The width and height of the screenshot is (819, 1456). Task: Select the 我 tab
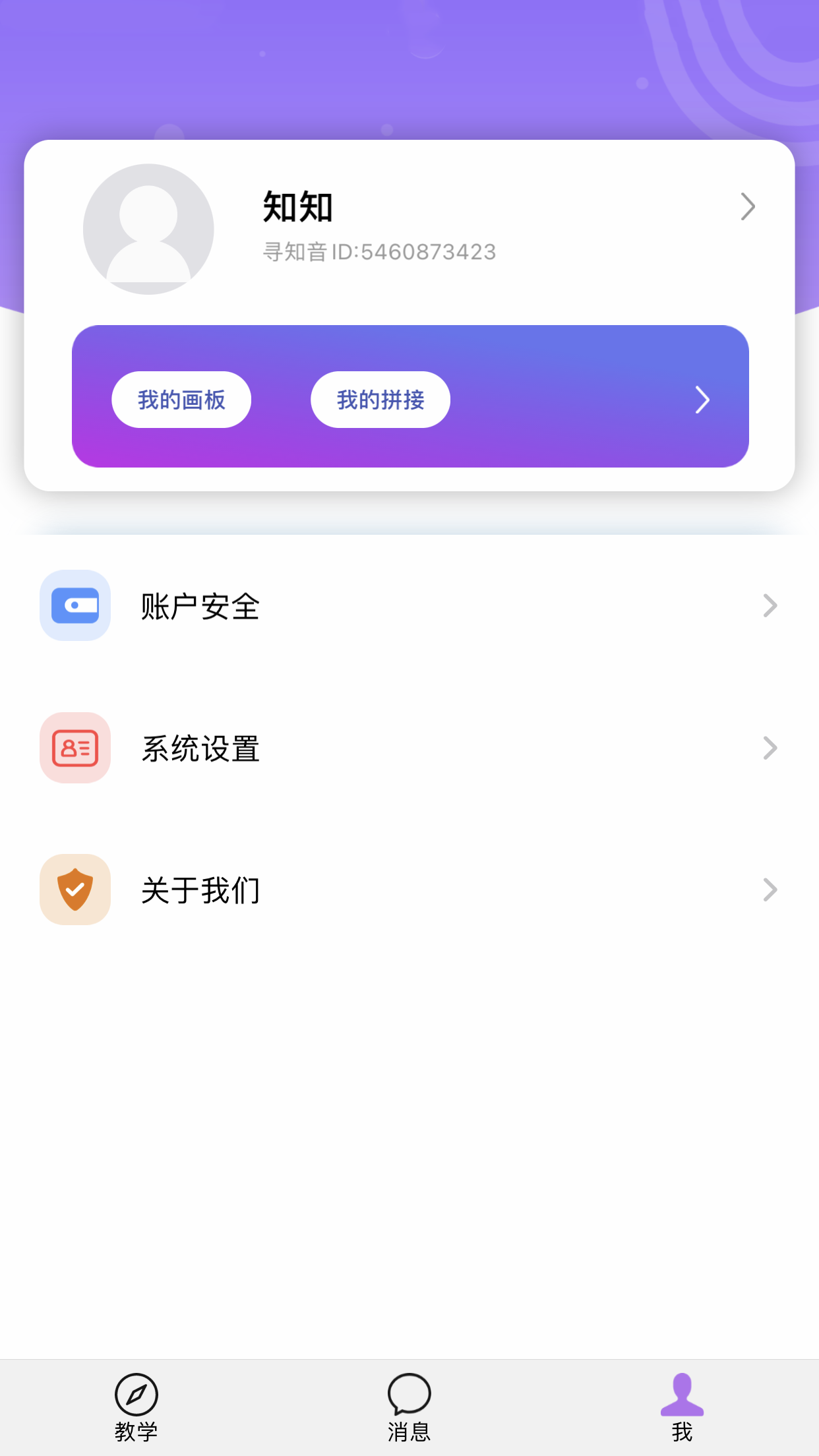click(x=682, y=1407)
